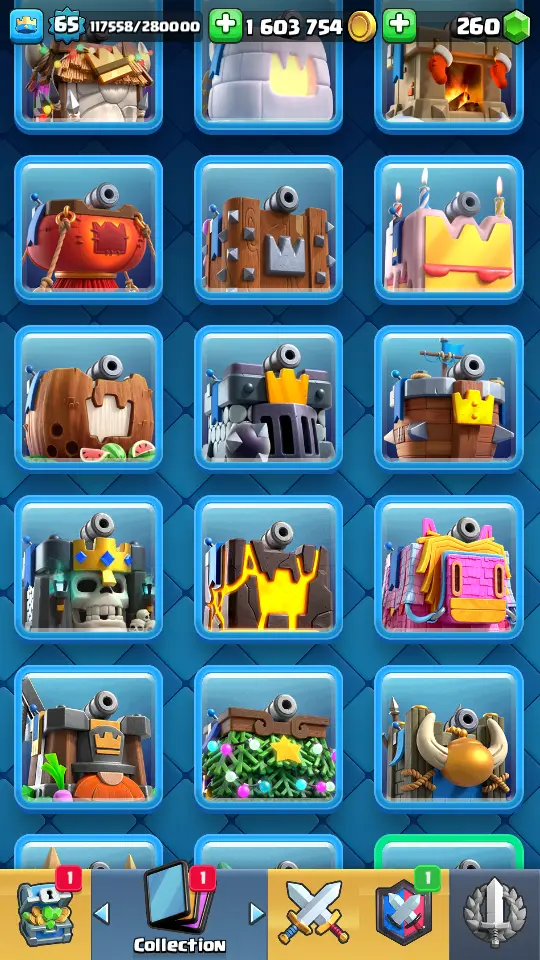This screenshot has width=540, height=960.
Task: Choose the birthday cake tower skin
Action: 449,230
